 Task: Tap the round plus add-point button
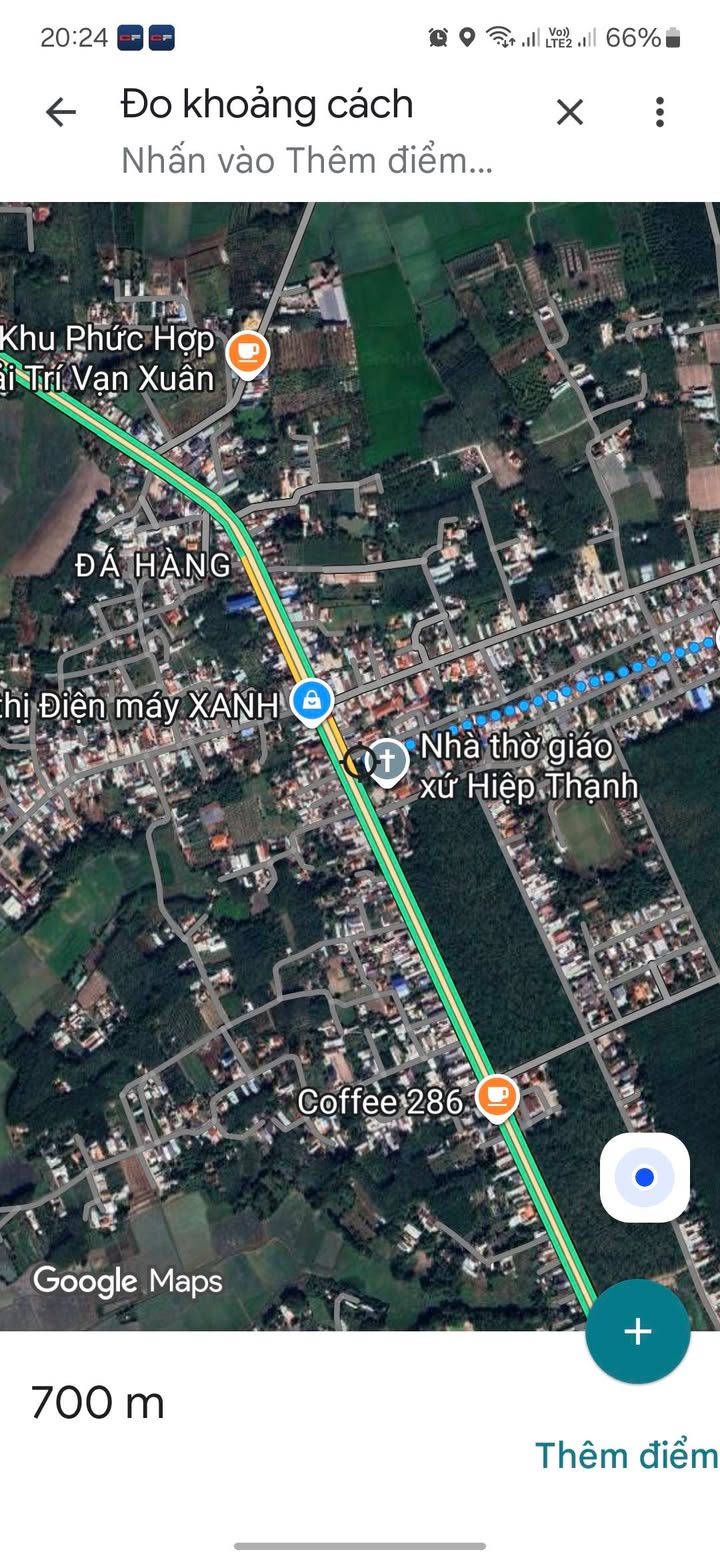point(637,1331)
